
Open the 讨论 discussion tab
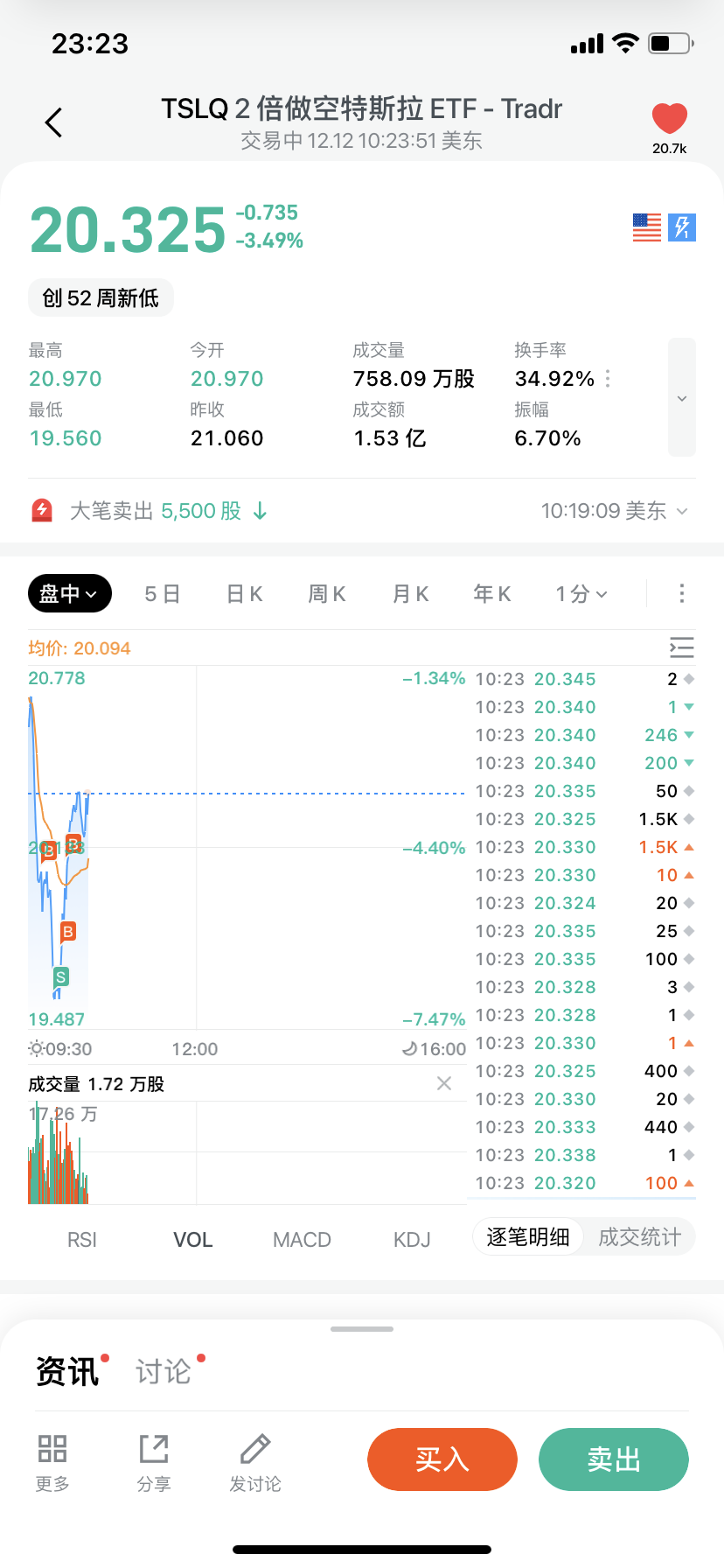pyautogui.click(x=164, y=1371)
